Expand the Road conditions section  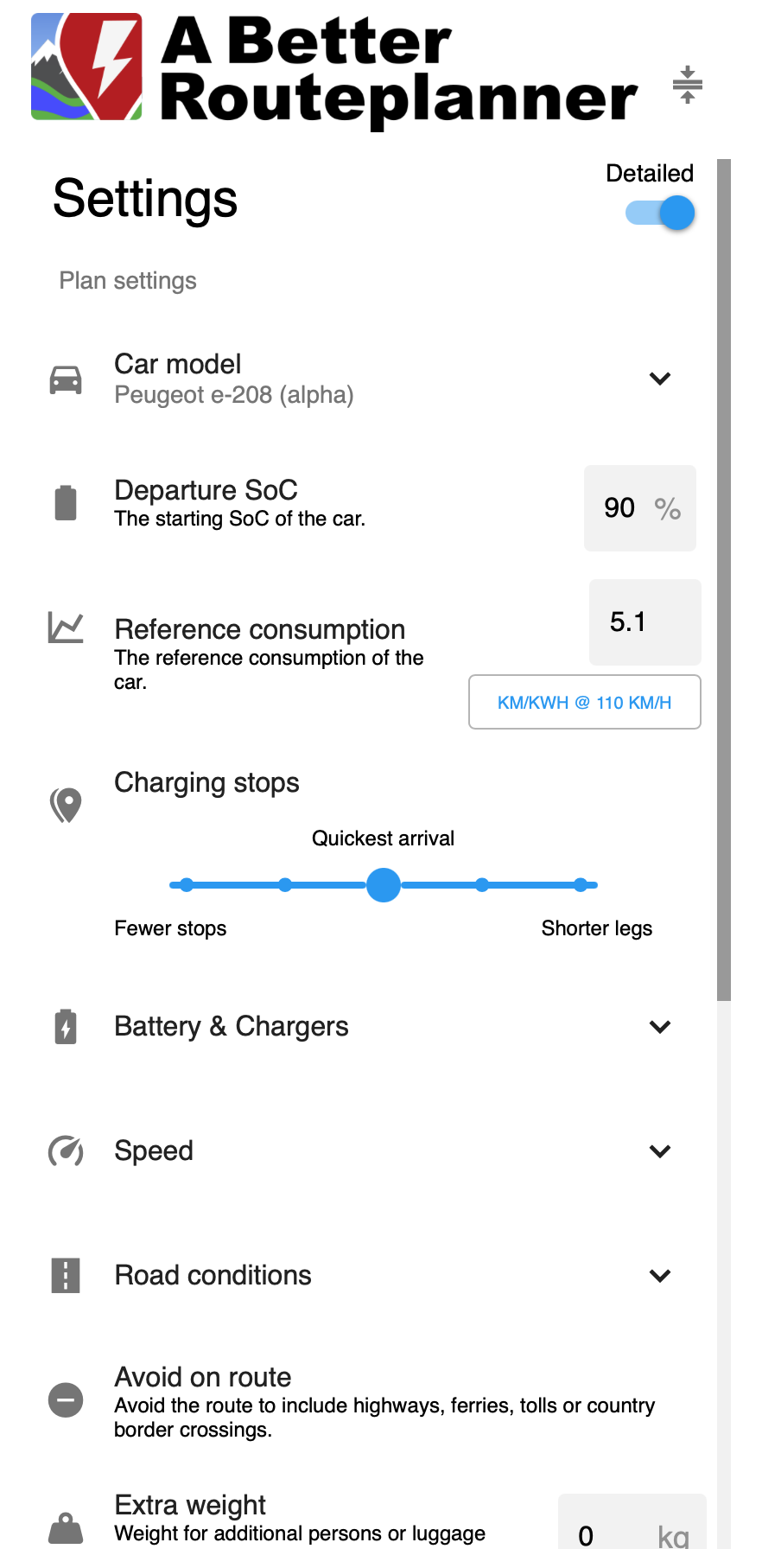[659, 1275]
